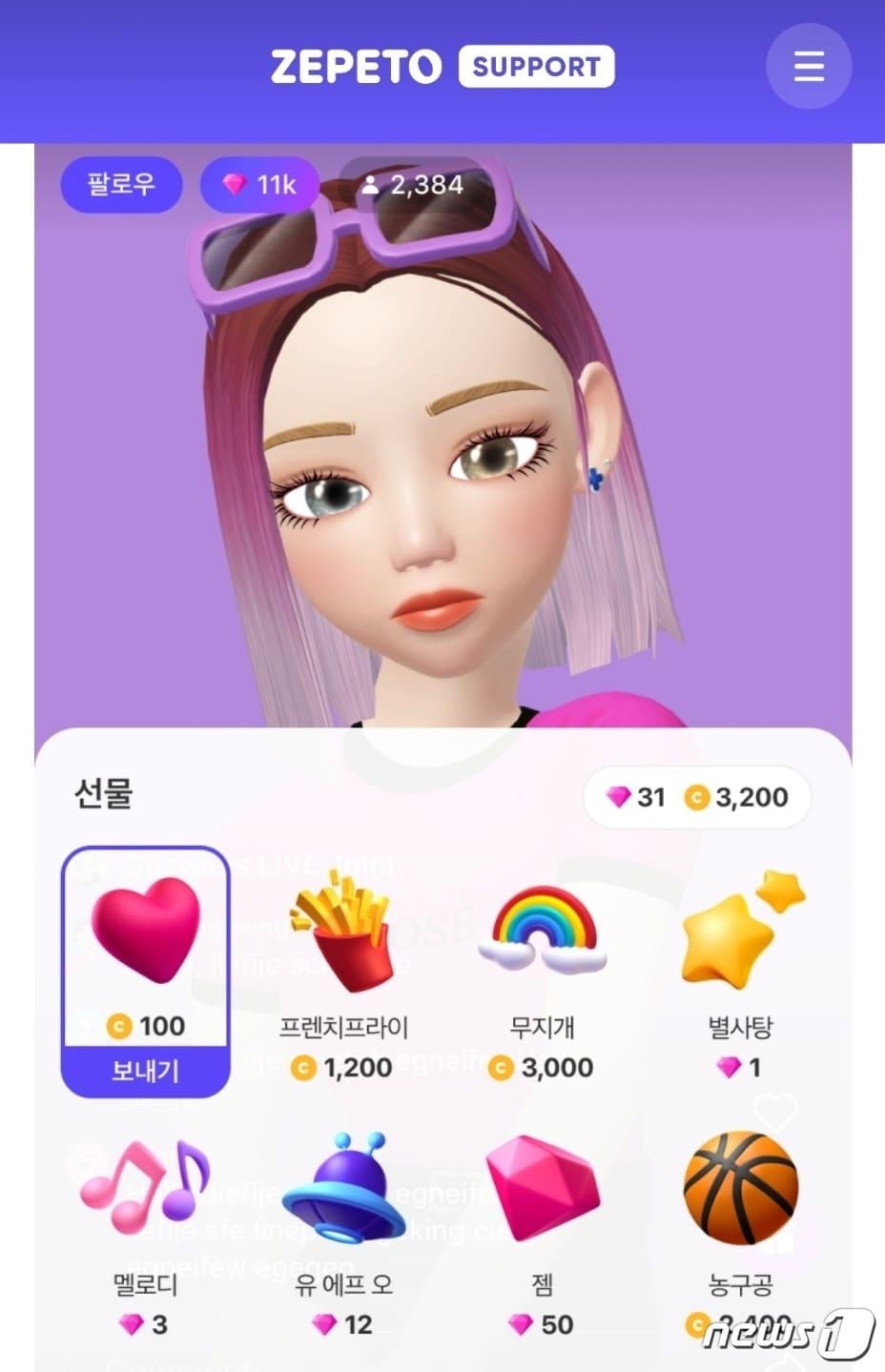Open the hamburger menu in the top right
This screenshot has height=1372, width=885.
(x=808, y=66)
